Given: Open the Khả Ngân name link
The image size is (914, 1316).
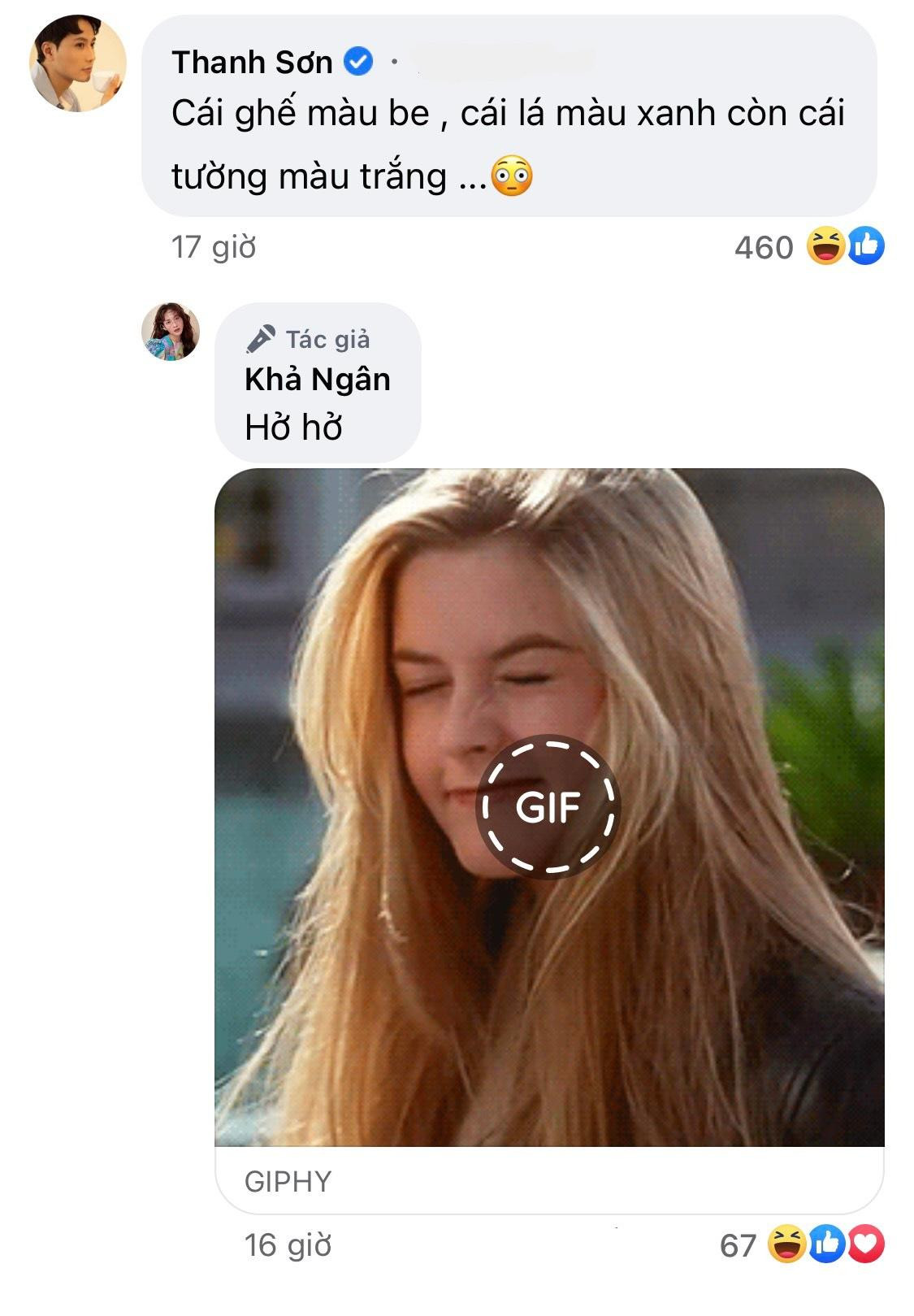Looking at the screenshot, I should point(317,380).
